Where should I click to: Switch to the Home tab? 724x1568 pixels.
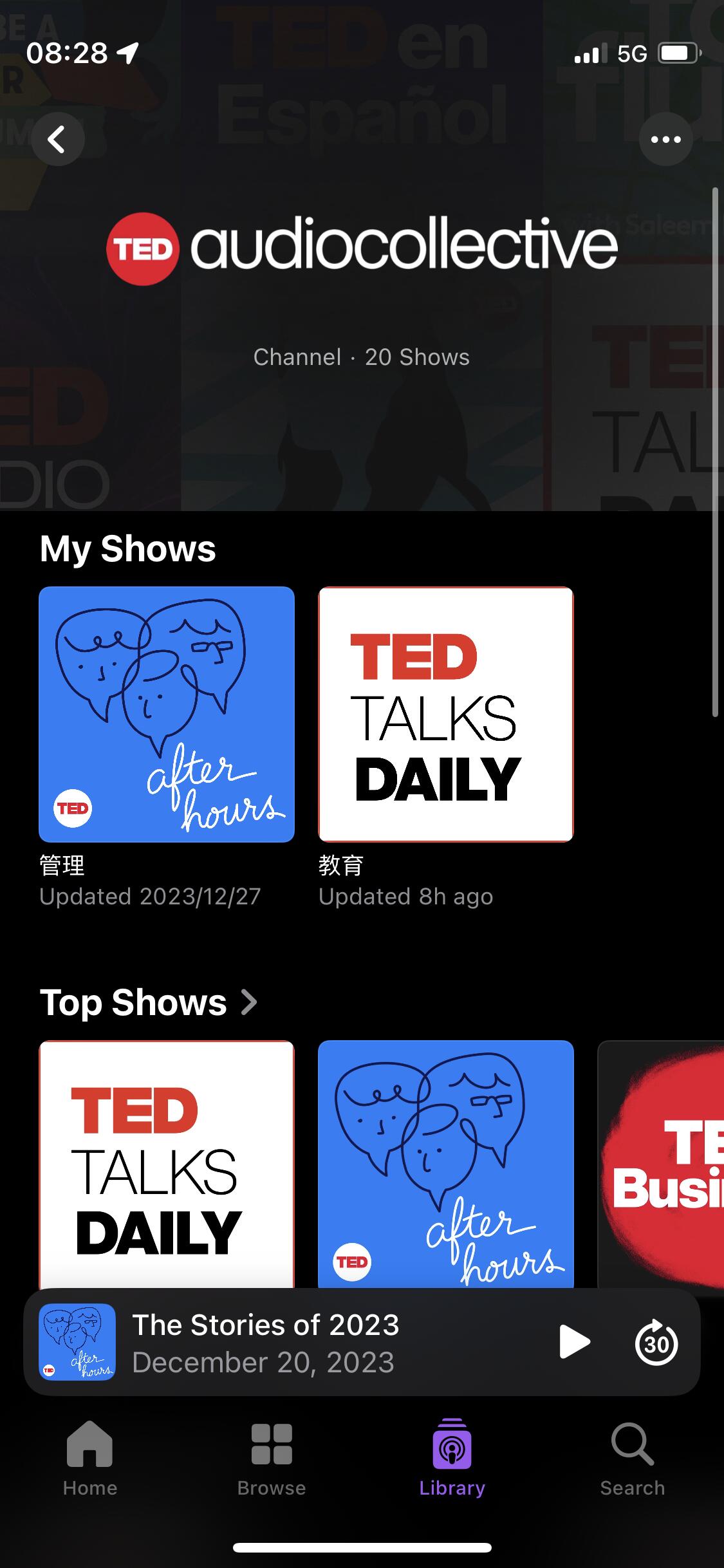pyautogui.click(x=90, y=1457)
